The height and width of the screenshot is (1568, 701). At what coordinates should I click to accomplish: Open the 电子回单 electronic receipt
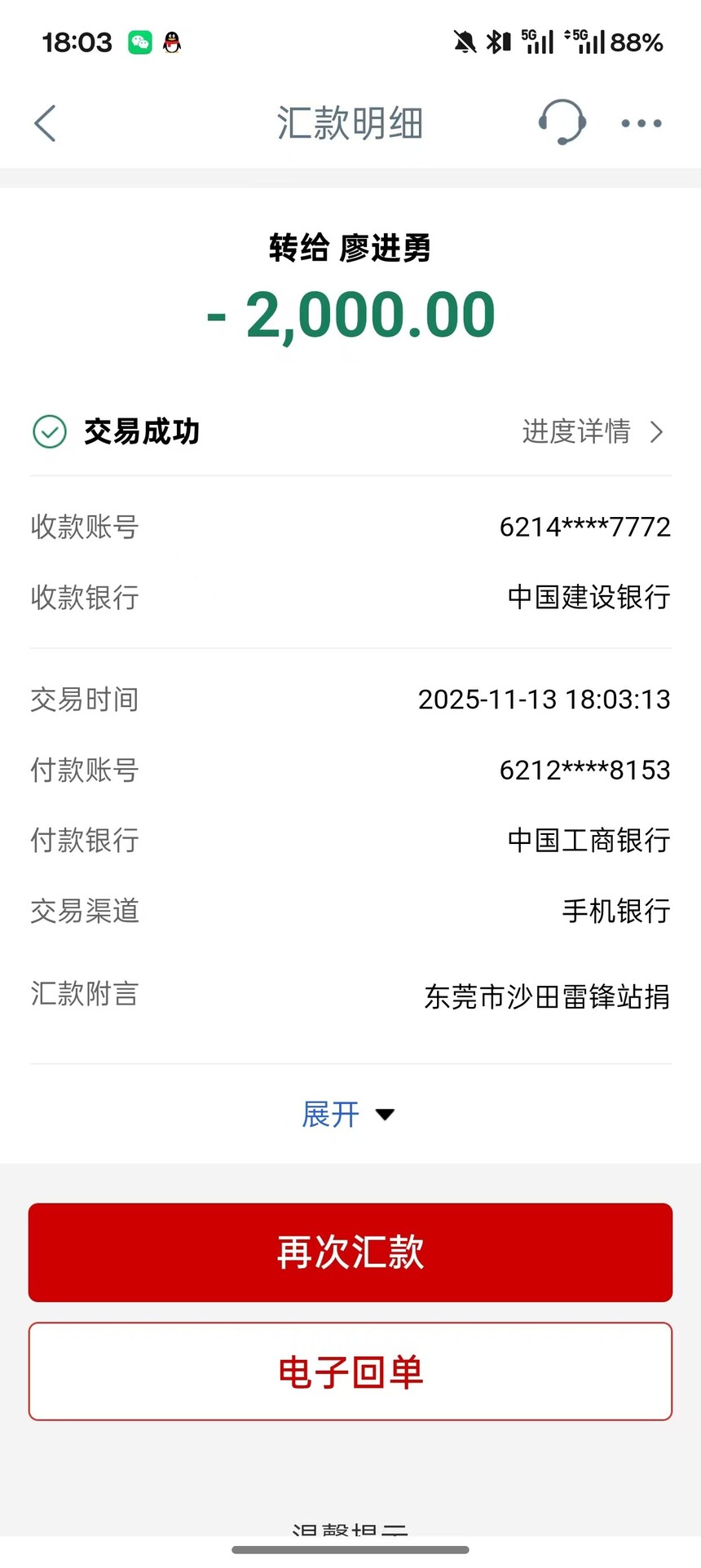coord(350,1371)
